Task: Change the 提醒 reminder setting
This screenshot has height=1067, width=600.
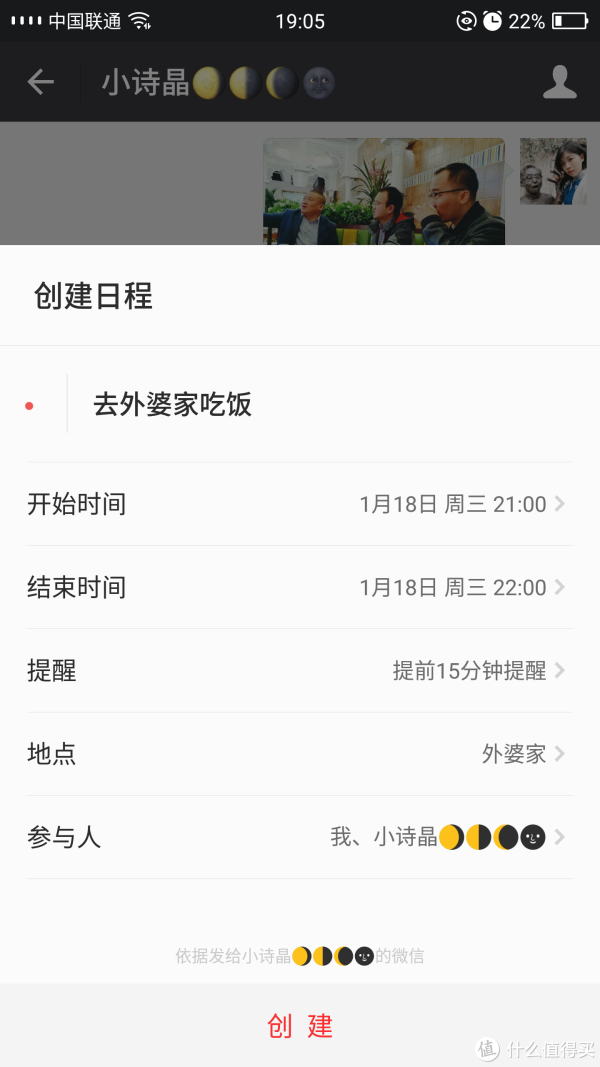Action: (300, 671)
